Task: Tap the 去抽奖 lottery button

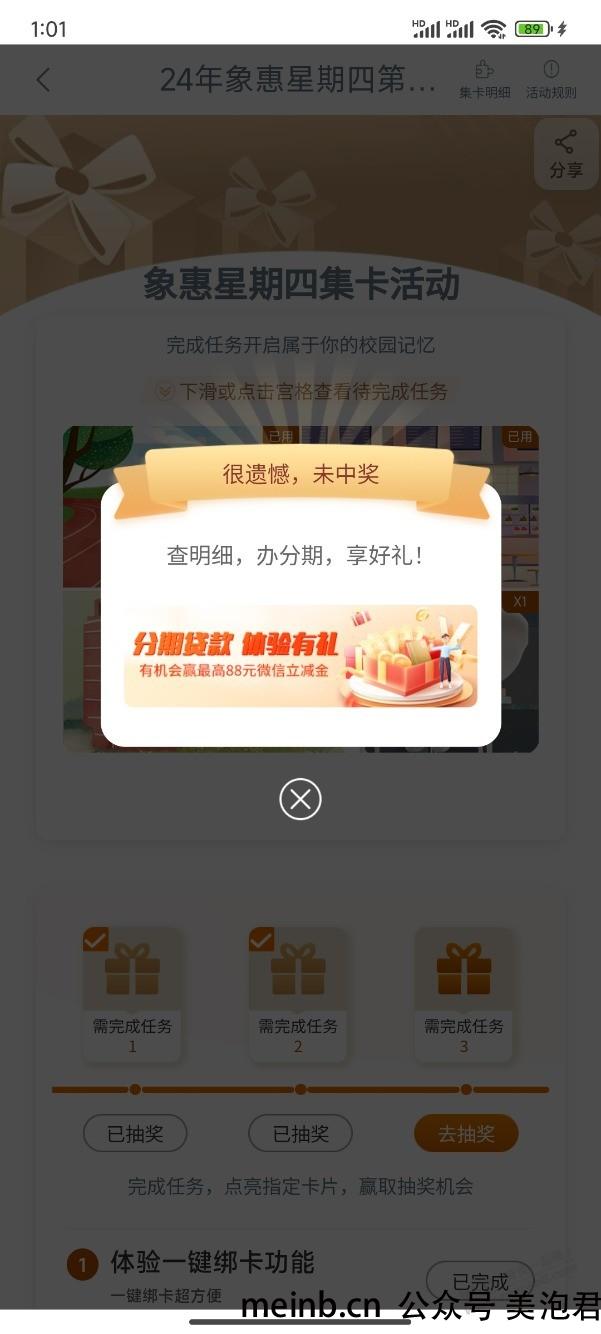Action: click(466, 1134)
